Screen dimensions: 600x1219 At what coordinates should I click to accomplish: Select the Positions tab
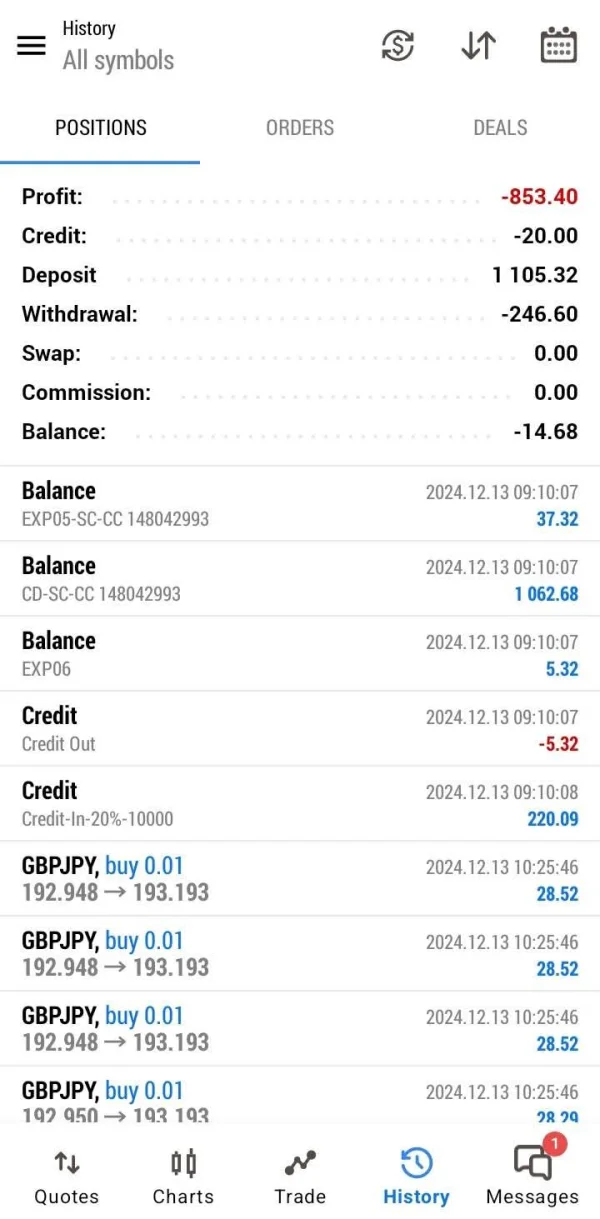pos(100,128)
